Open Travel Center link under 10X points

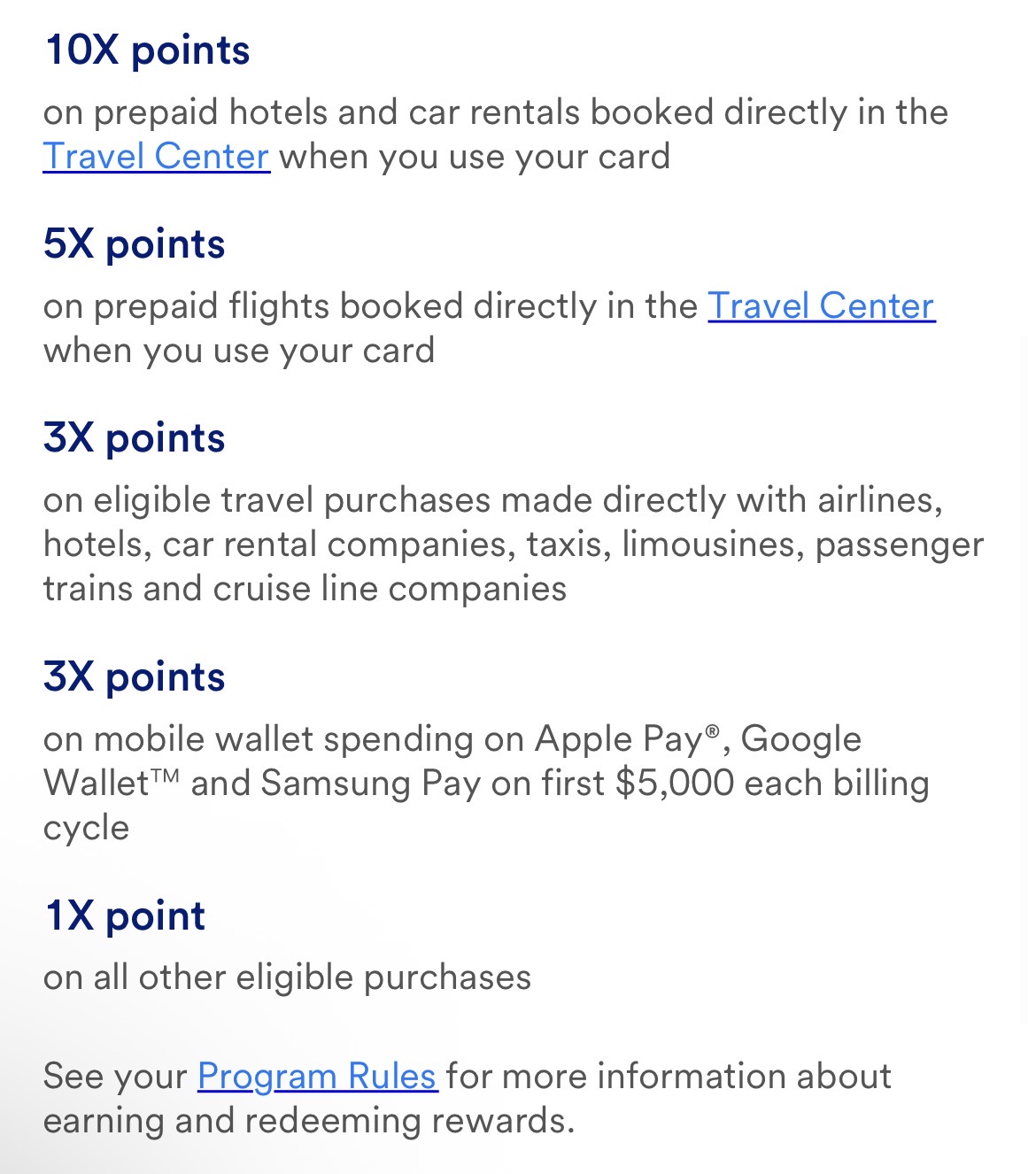pyautogui.click(x=156, y=157)
